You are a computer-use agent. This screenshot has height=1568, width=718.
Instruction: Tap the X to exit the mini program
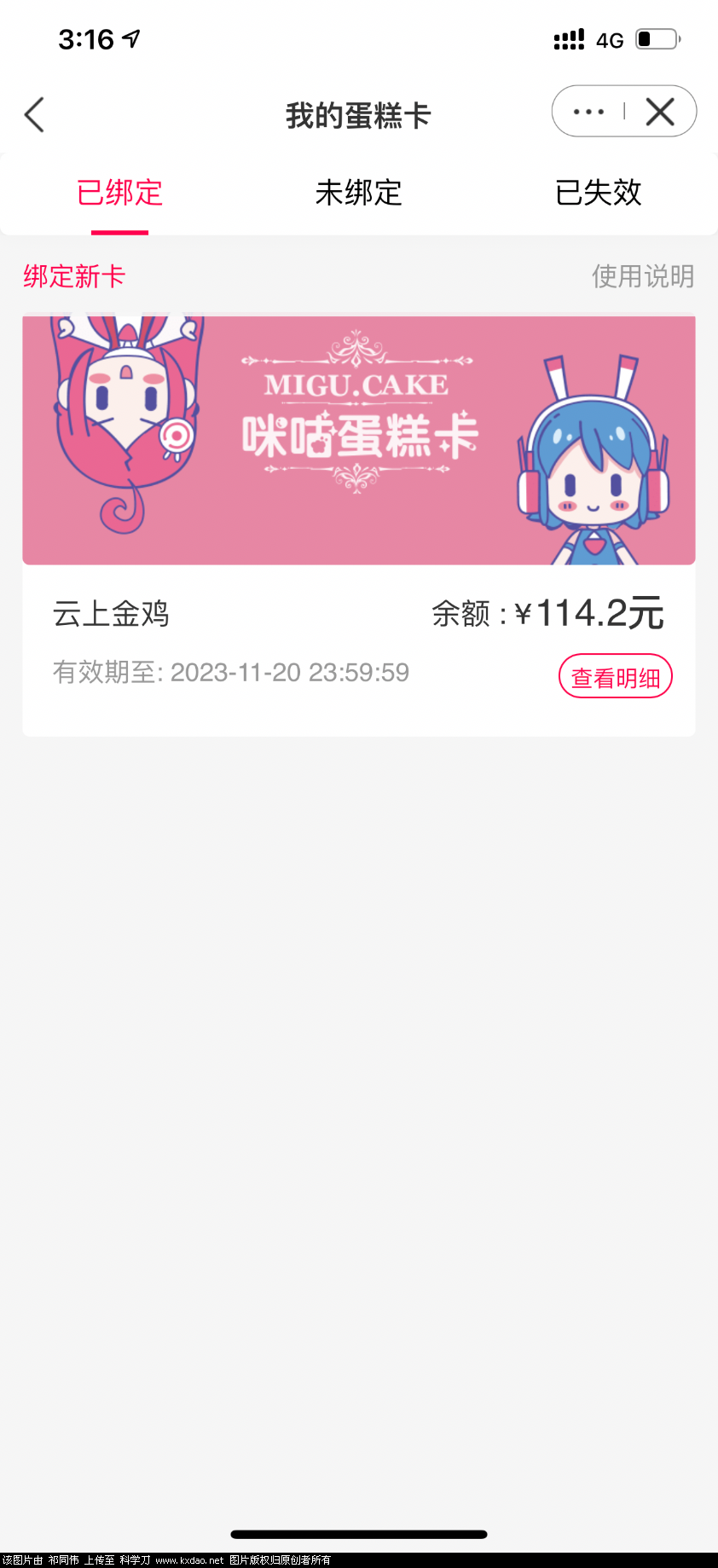coord(658,111)
